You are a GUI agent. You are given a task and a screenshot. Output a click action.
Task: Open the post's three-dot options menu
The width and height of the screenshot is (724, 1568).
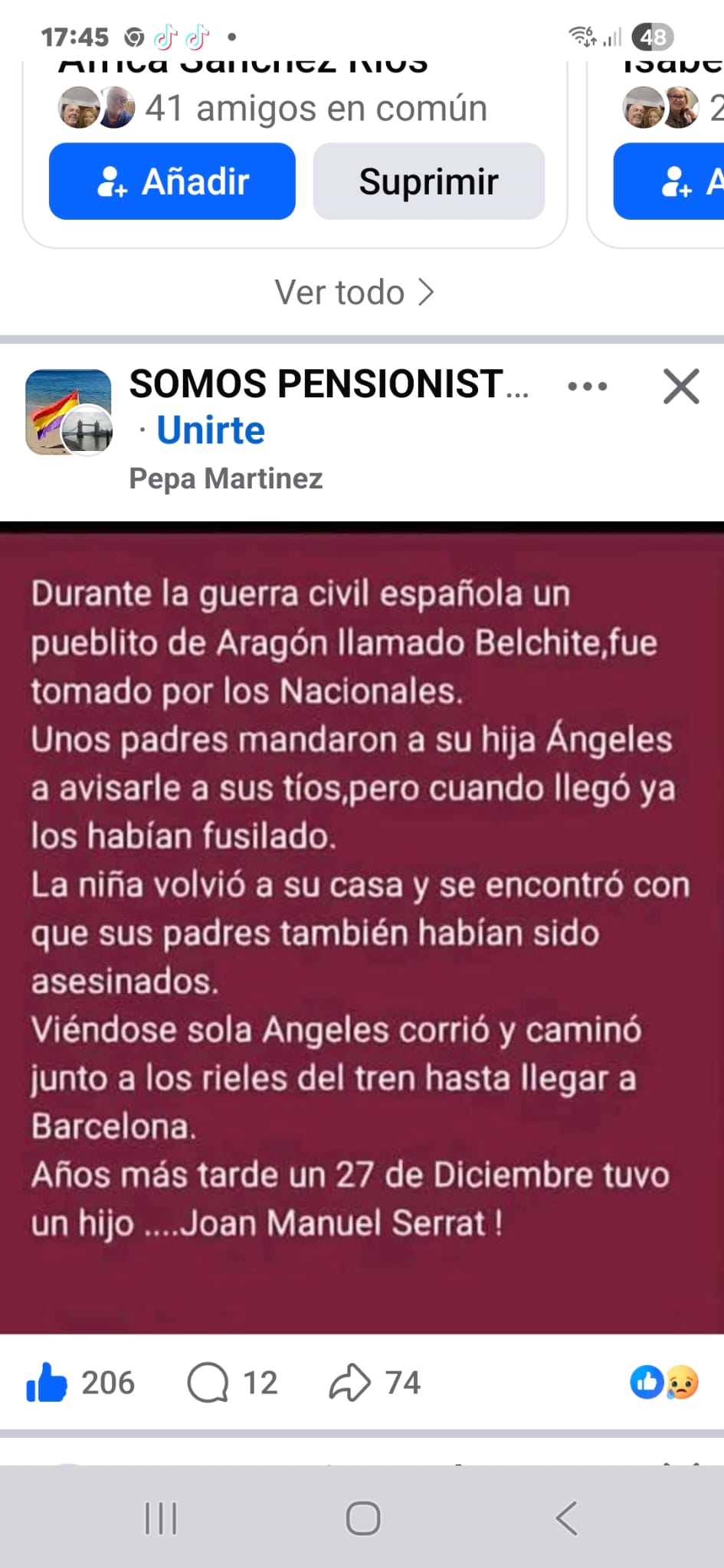click(587, 387)
